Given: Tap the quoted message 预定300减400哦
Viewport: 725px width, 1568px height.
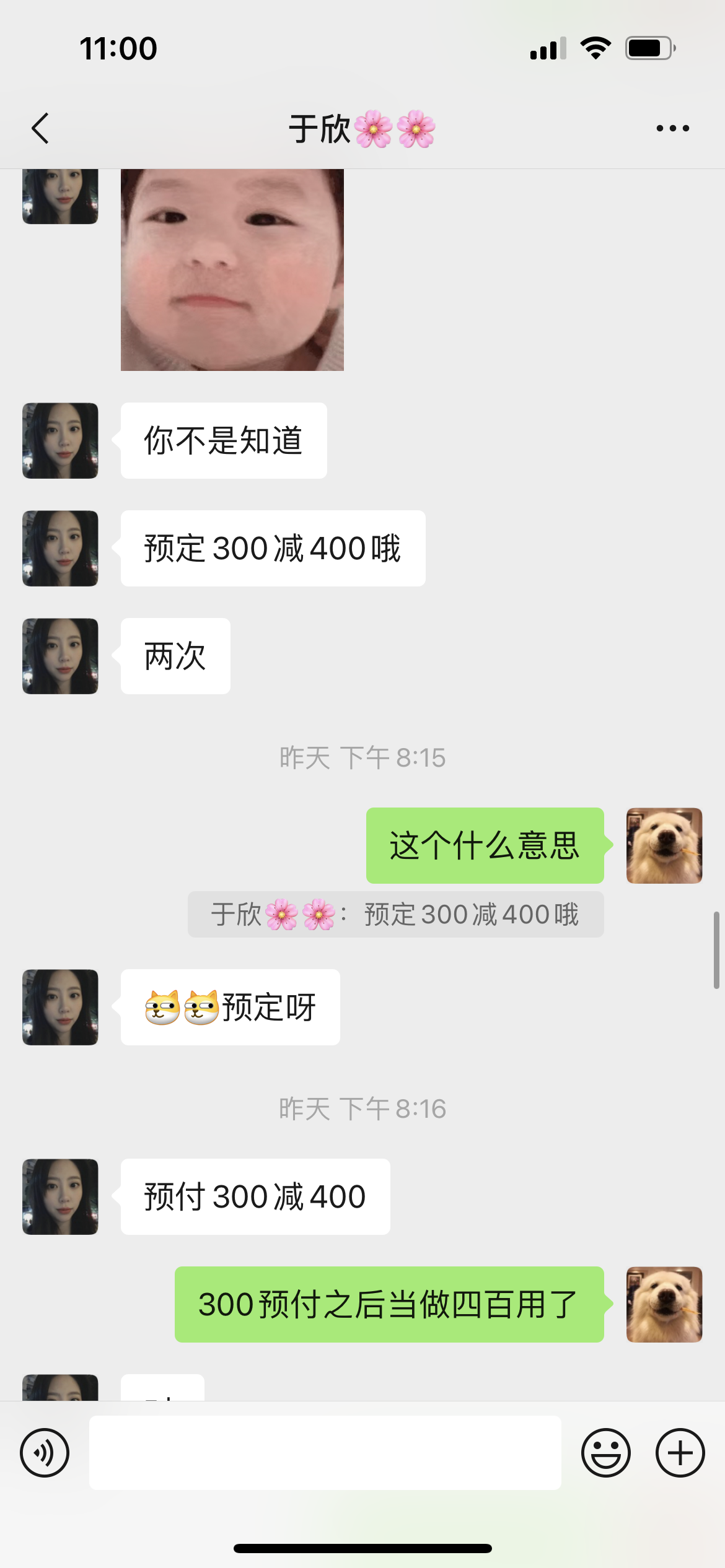Looking at the screenshot, I should coord(395,914).
